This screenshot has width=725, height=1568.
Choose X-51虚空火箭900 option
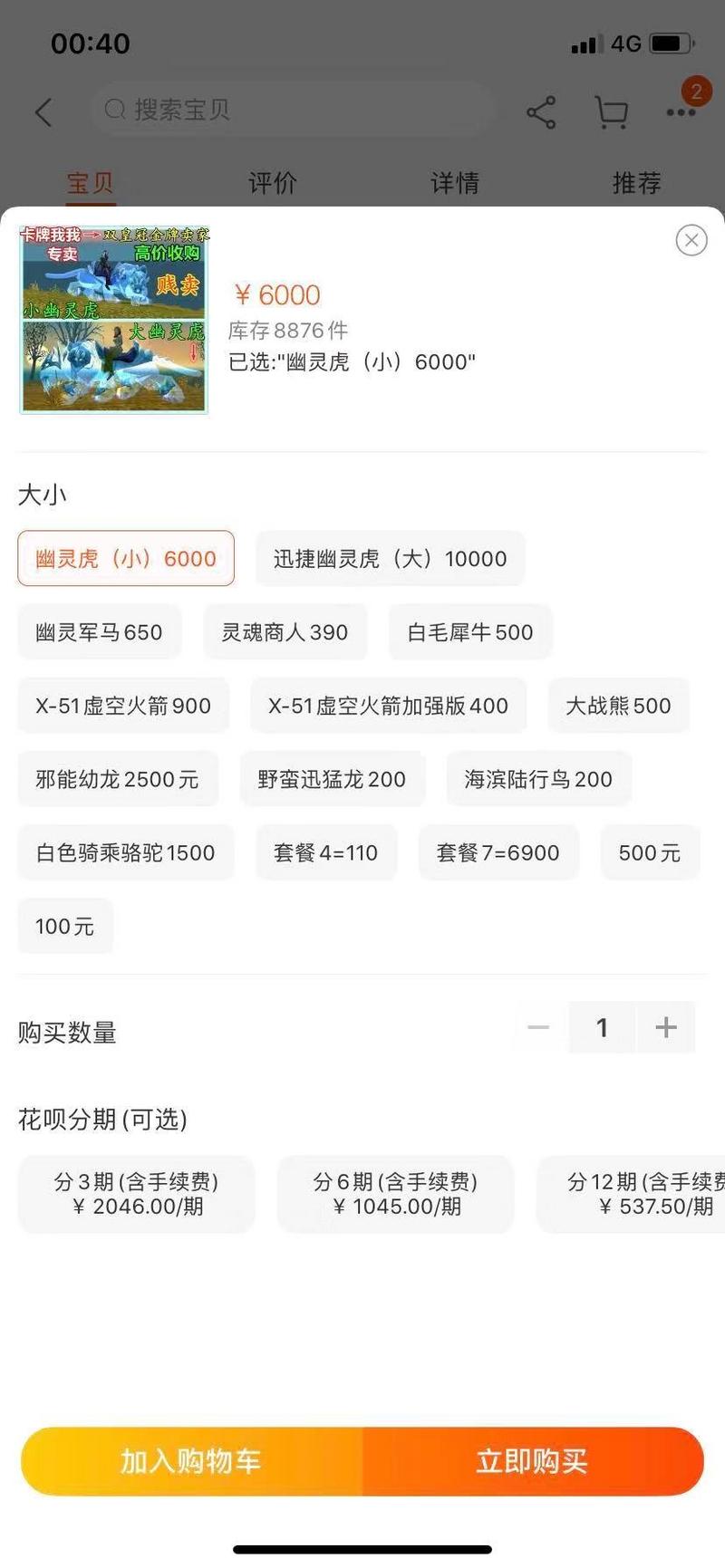click(123, 705)
